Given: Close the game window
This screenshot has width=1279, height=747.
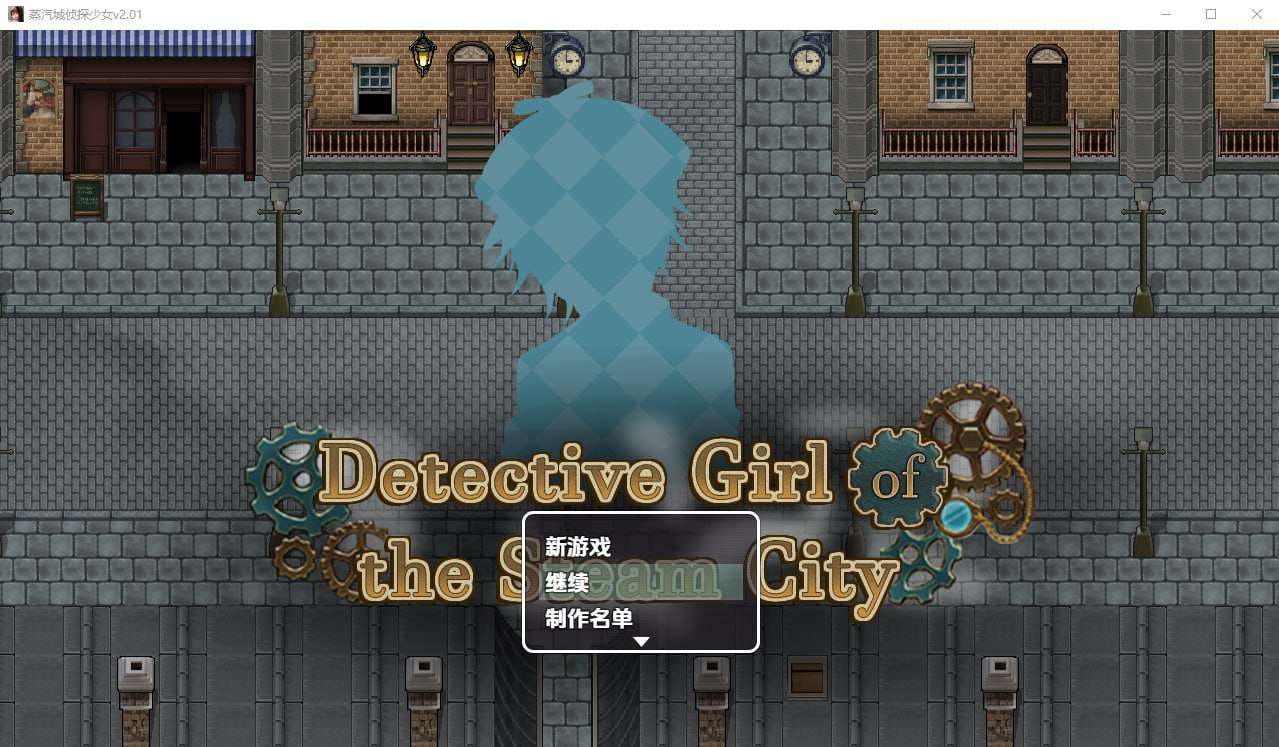Looking at the screenshot, I should coord(1256,14).
